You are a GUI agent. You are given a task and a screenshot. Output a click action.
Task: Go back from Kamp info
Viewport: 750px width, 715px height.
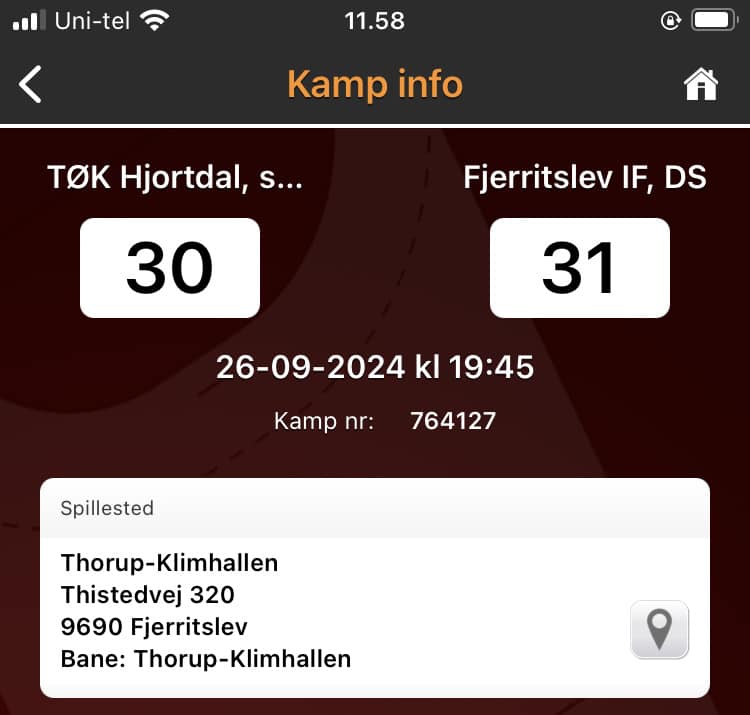click(x=31, y=84)
